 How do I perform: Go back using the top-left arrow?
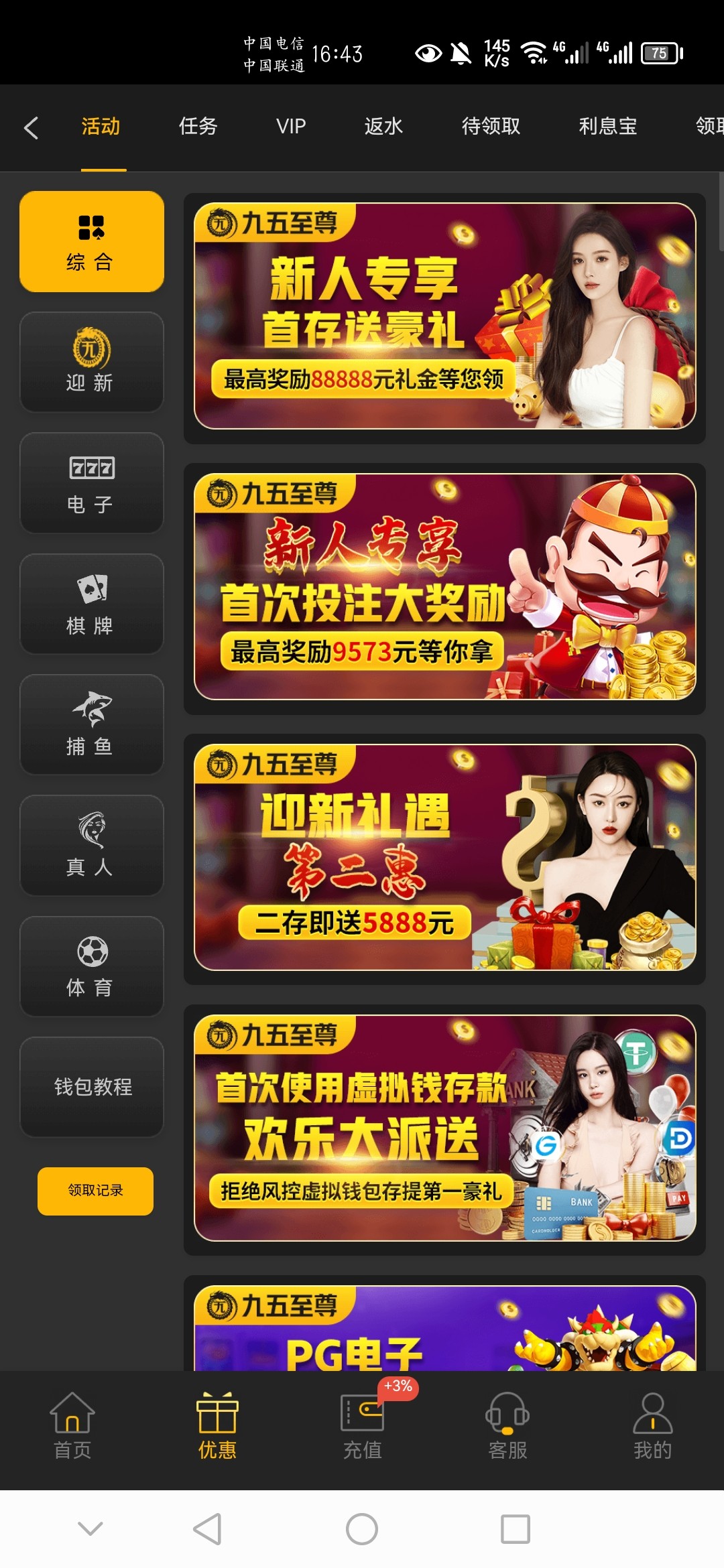coord(31,127)
